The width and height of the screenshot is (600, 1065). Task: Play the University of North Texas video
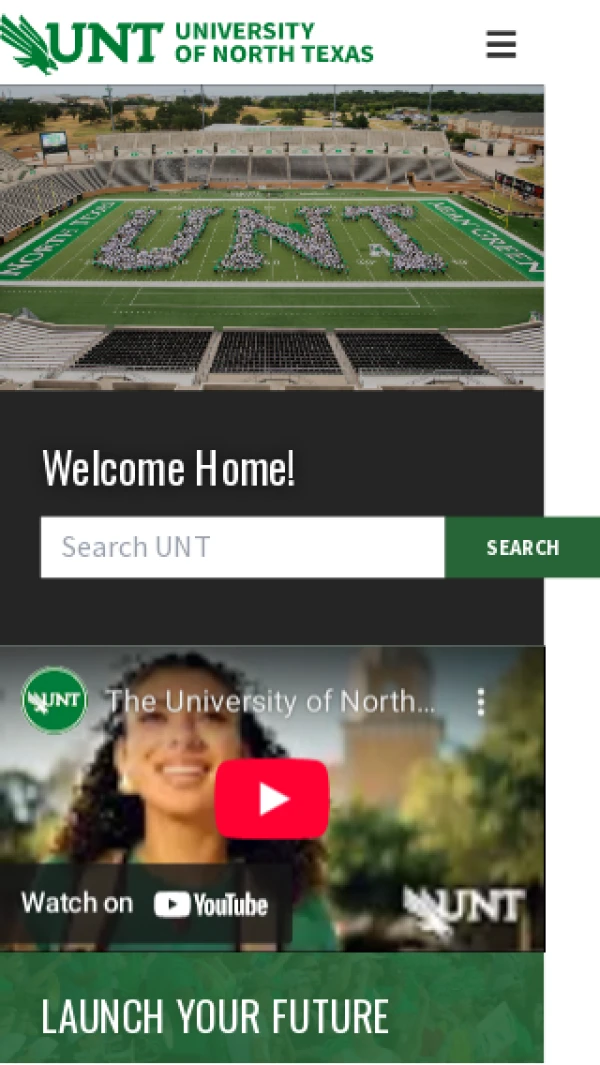point(271,798)
